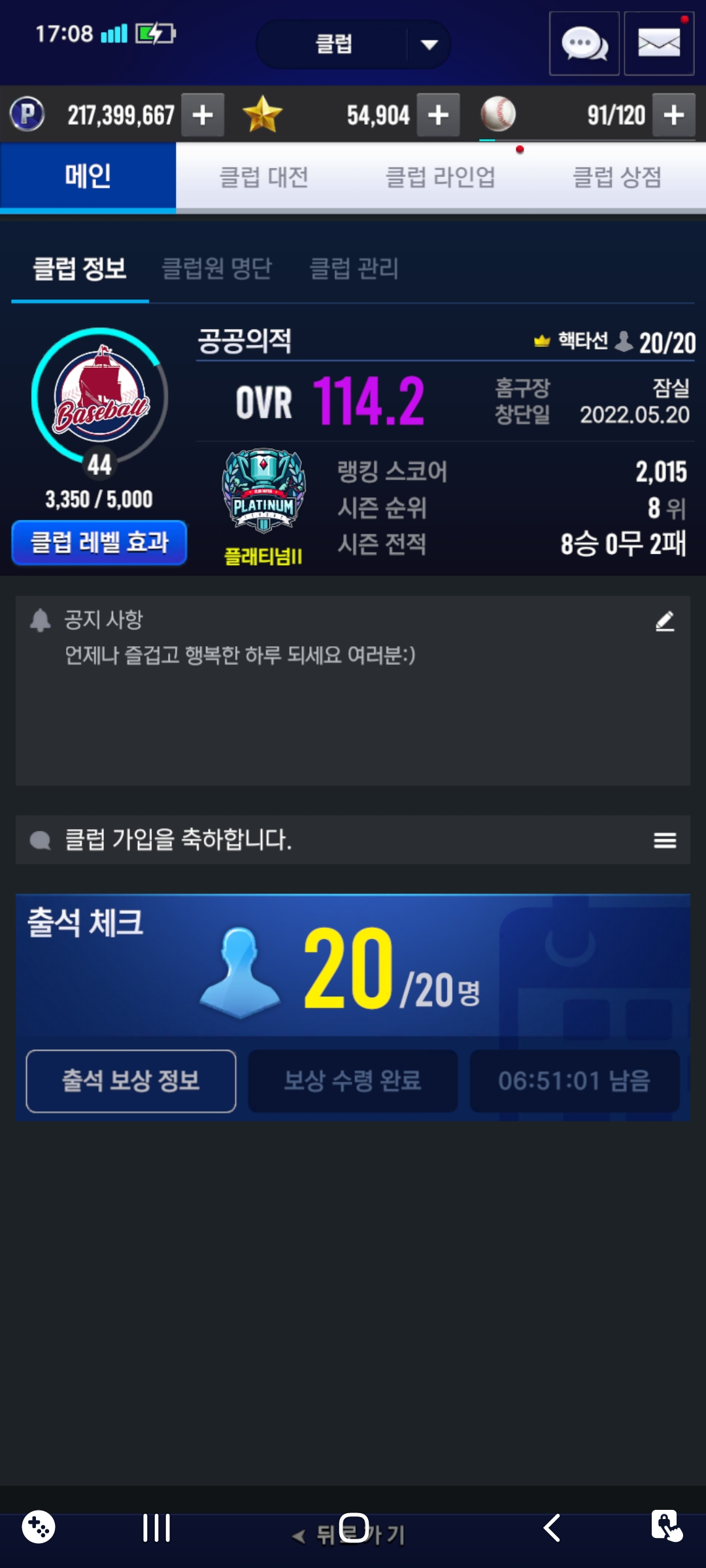The width and height of the screenshot is (706, 1568).
Task: Add stars with the plus next to 54,904
Action: 438,115
